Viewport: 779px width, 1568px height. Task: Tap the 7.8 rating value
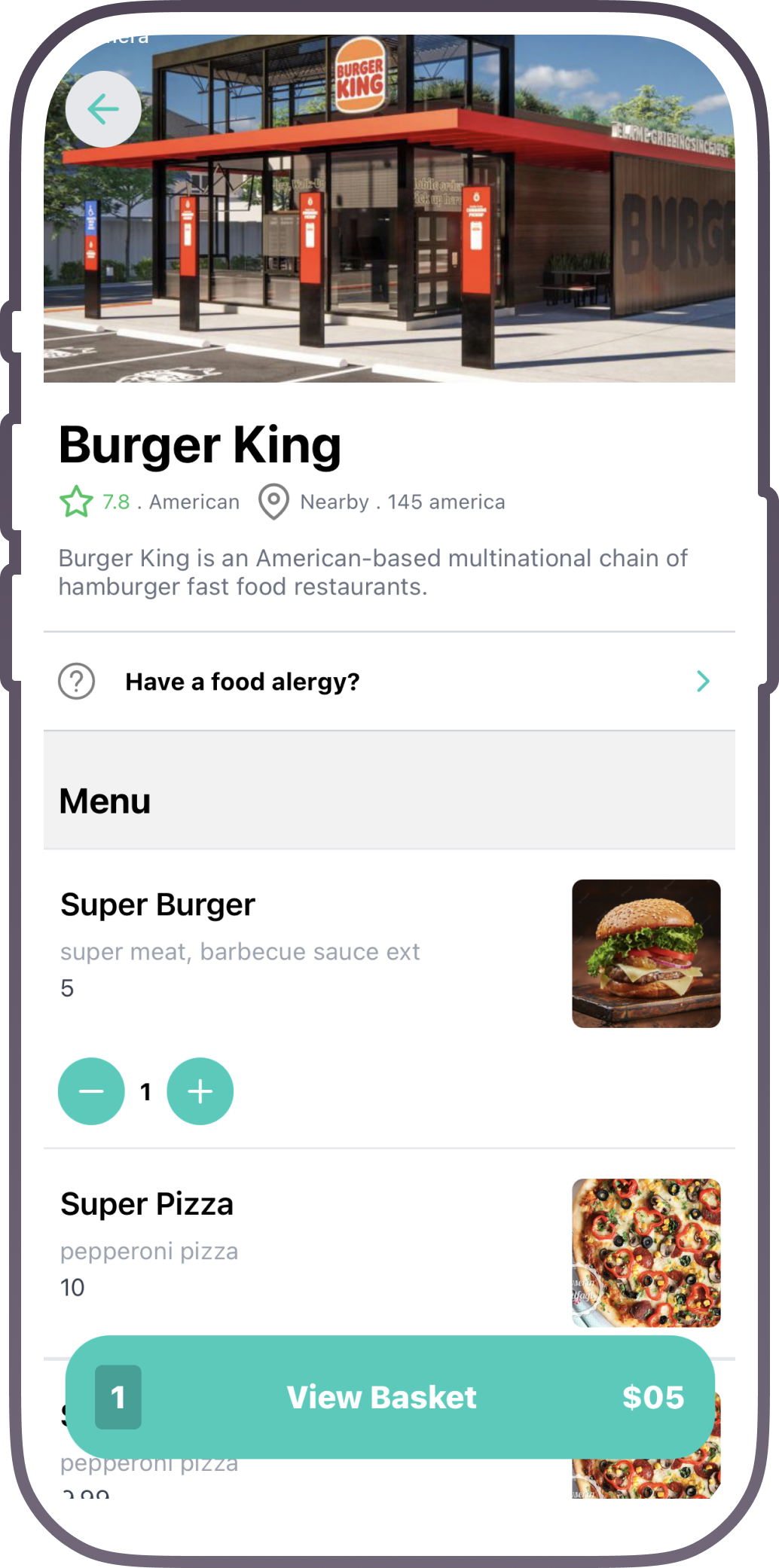(115, 501)
